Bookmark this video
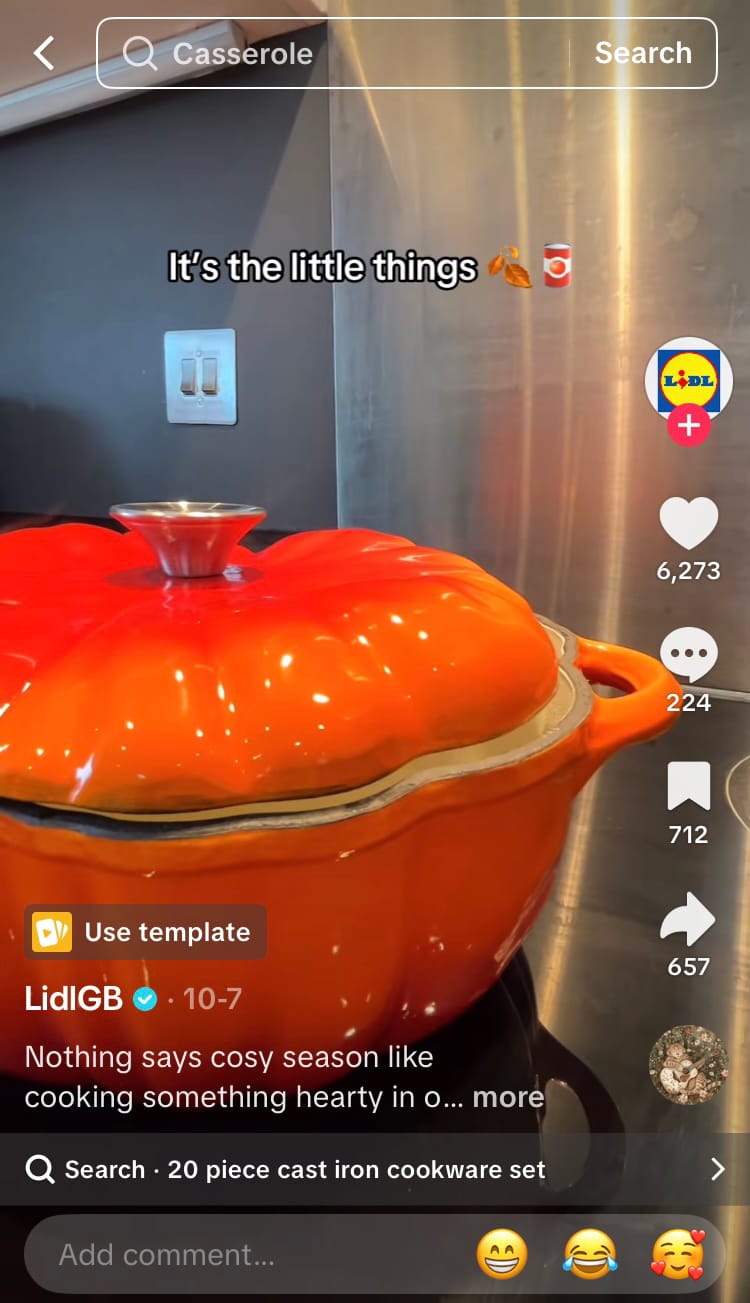This screenshot has width=750, height=1303. coord(688,787)
